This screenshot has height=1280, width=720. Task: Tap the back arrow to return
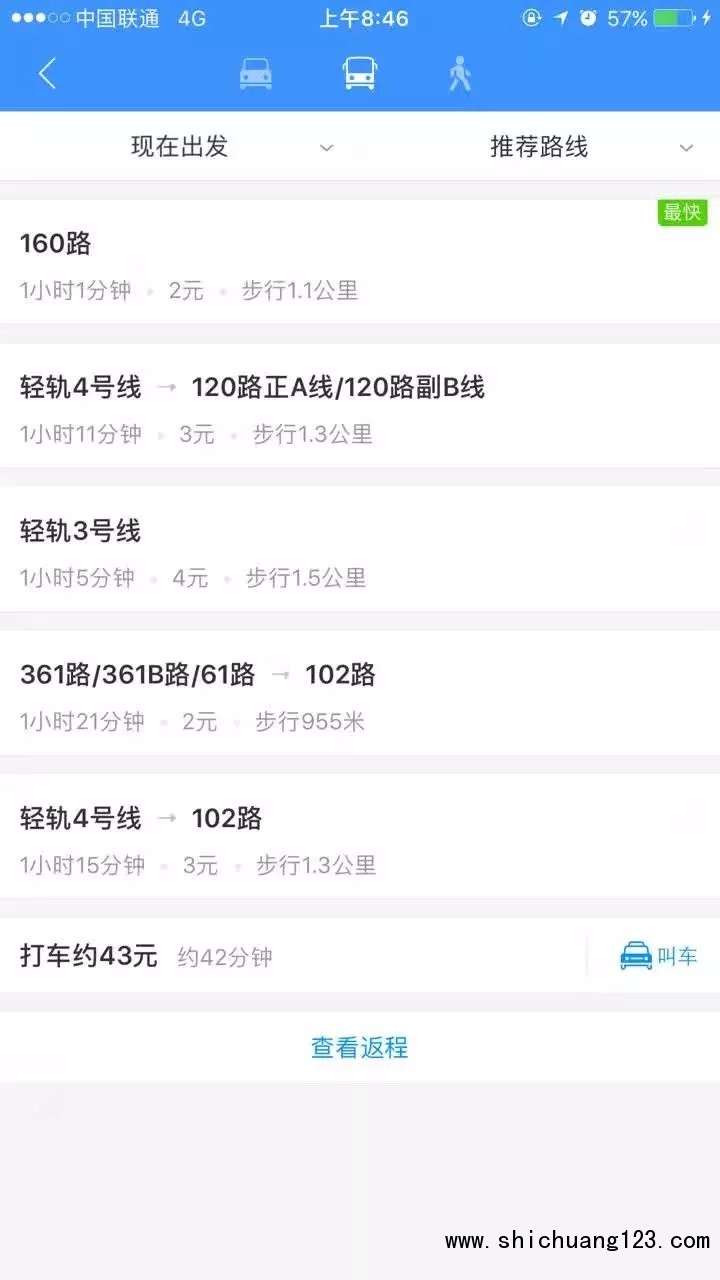(x=47, y=73)
